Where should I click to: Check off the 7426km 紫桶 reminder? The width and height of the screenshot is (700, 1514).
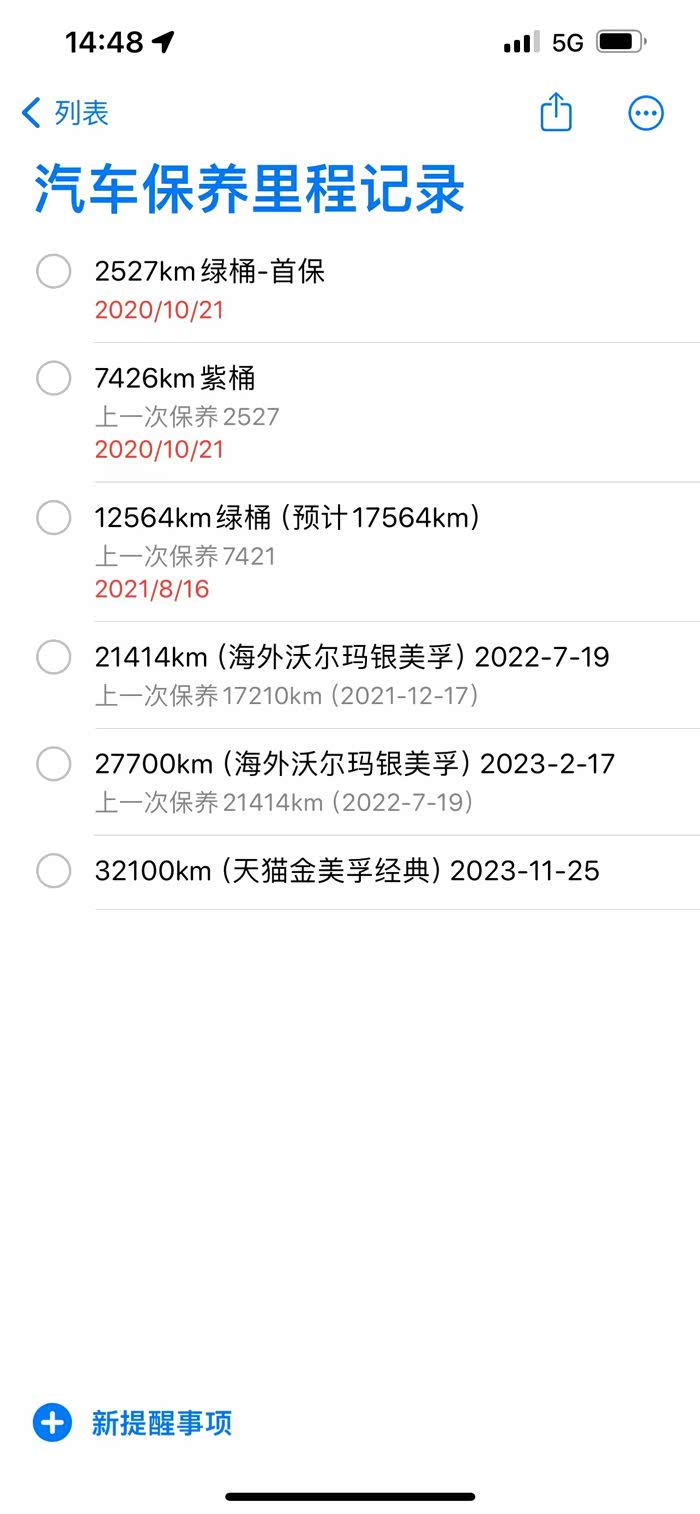53,378
